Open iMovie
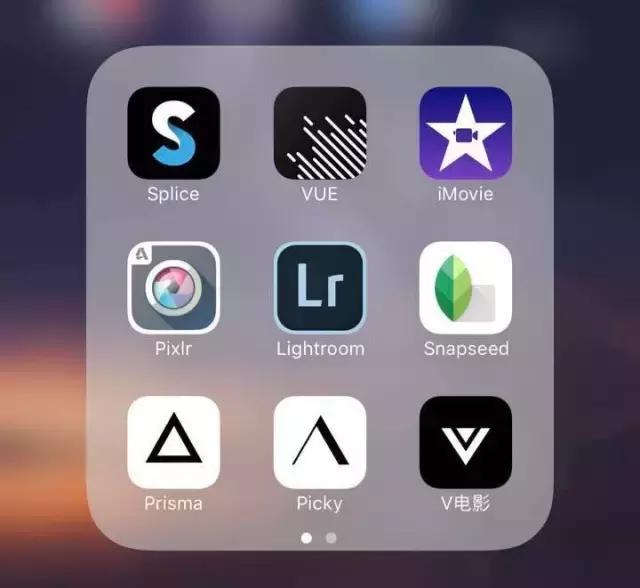This screenshot has height=588, width=640. pos(465,133)
